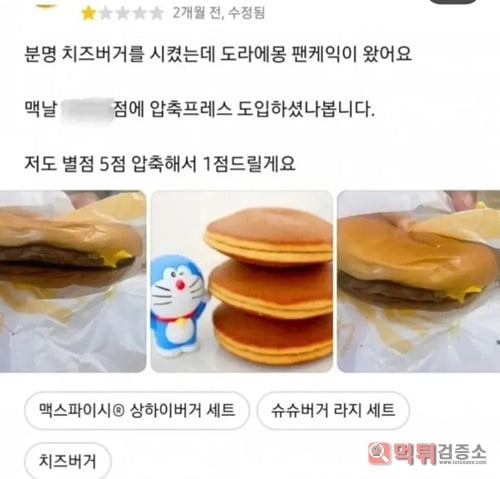Open the Doraemon pancake photo

tap(242, 281)
